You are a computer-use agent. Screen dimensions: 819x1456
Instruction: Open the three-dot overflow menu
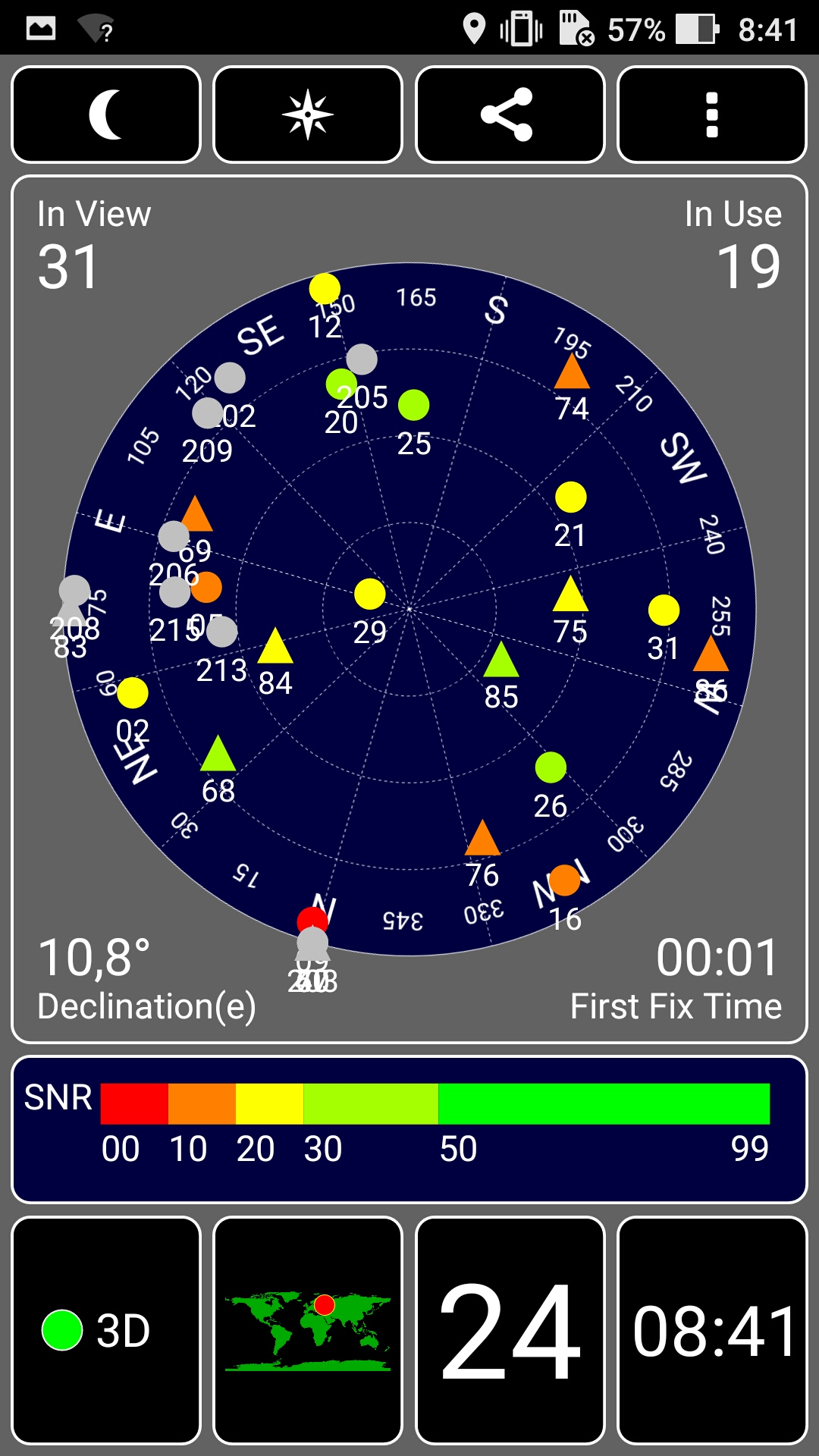pos(712,115)
